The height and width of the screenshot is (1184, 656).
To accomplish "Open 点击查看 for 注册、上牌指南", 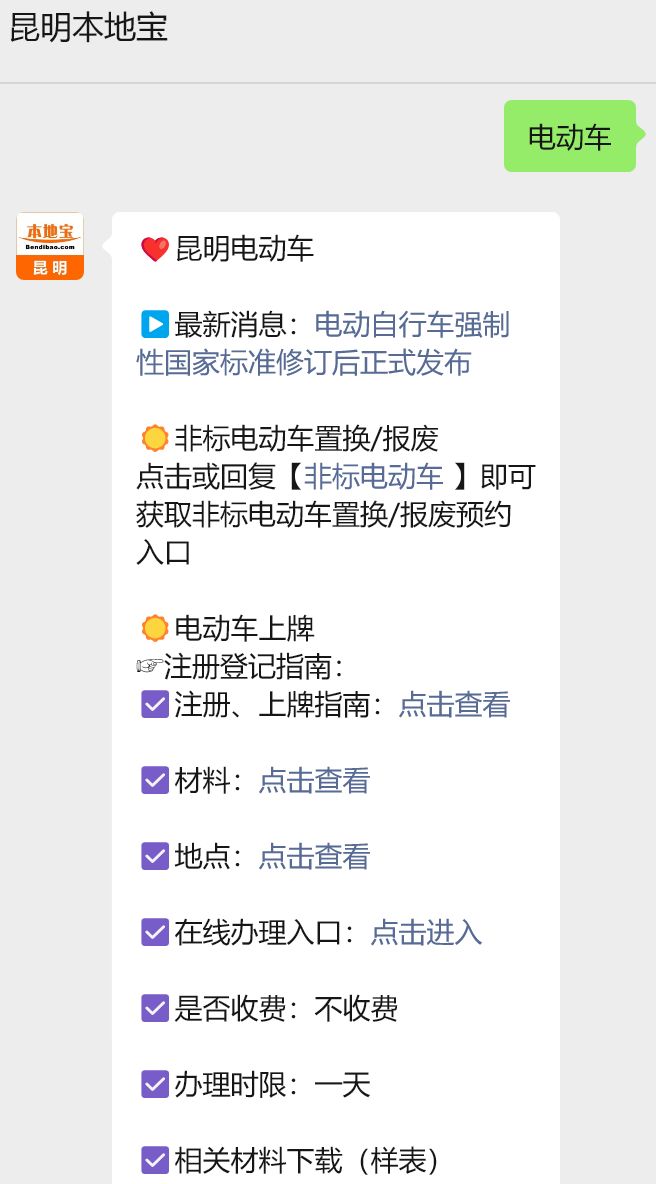I will point(454,705).
